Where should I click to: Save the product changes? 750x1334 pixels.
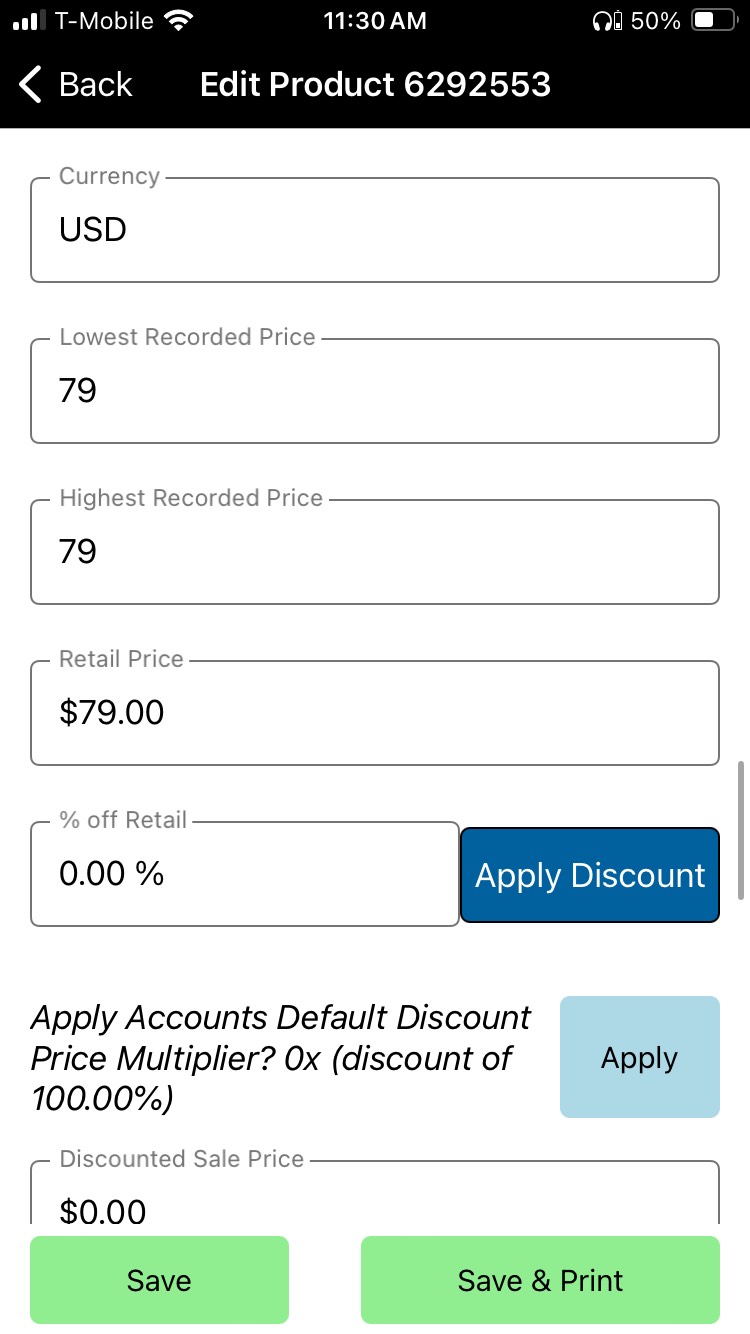[159, 1280]
